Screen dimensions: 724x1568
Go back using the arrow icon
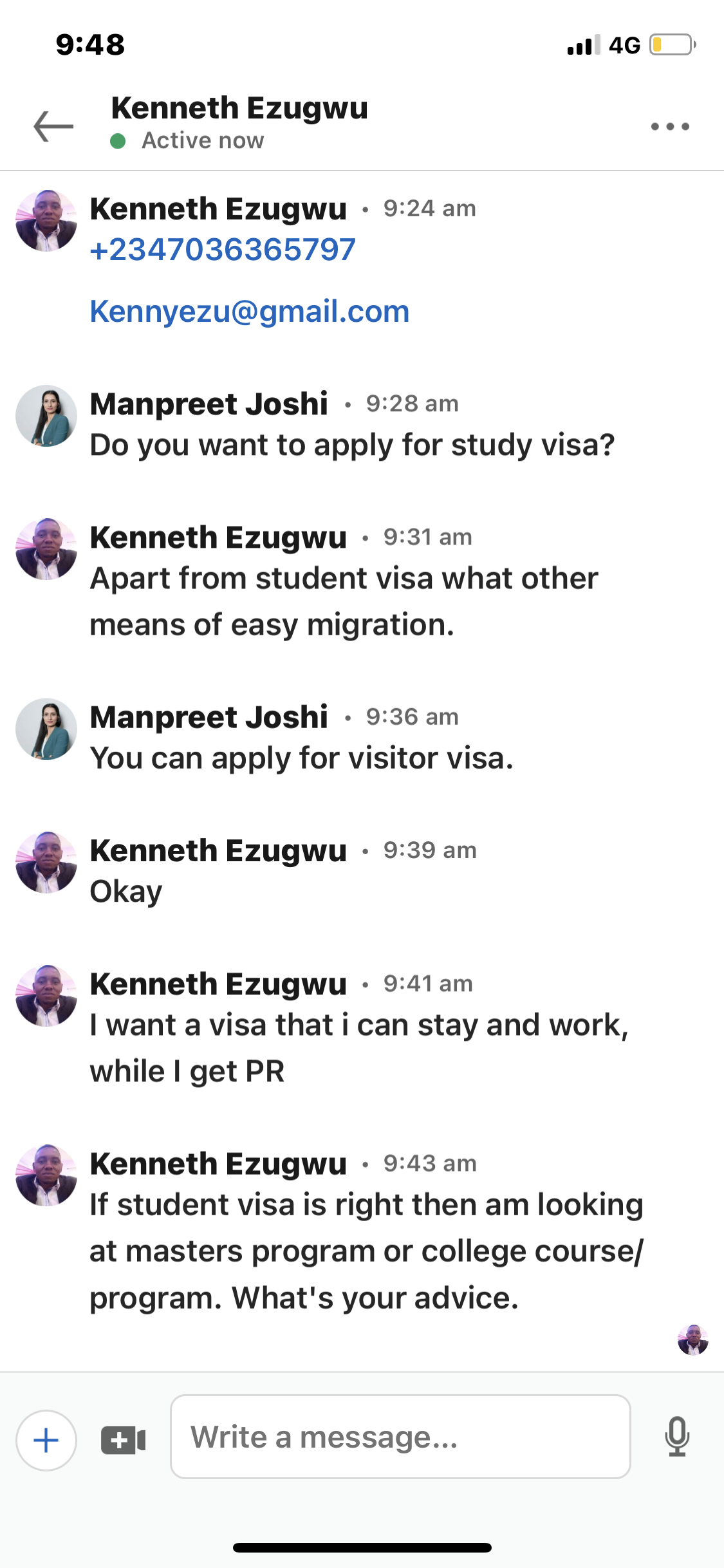(53, 126)
